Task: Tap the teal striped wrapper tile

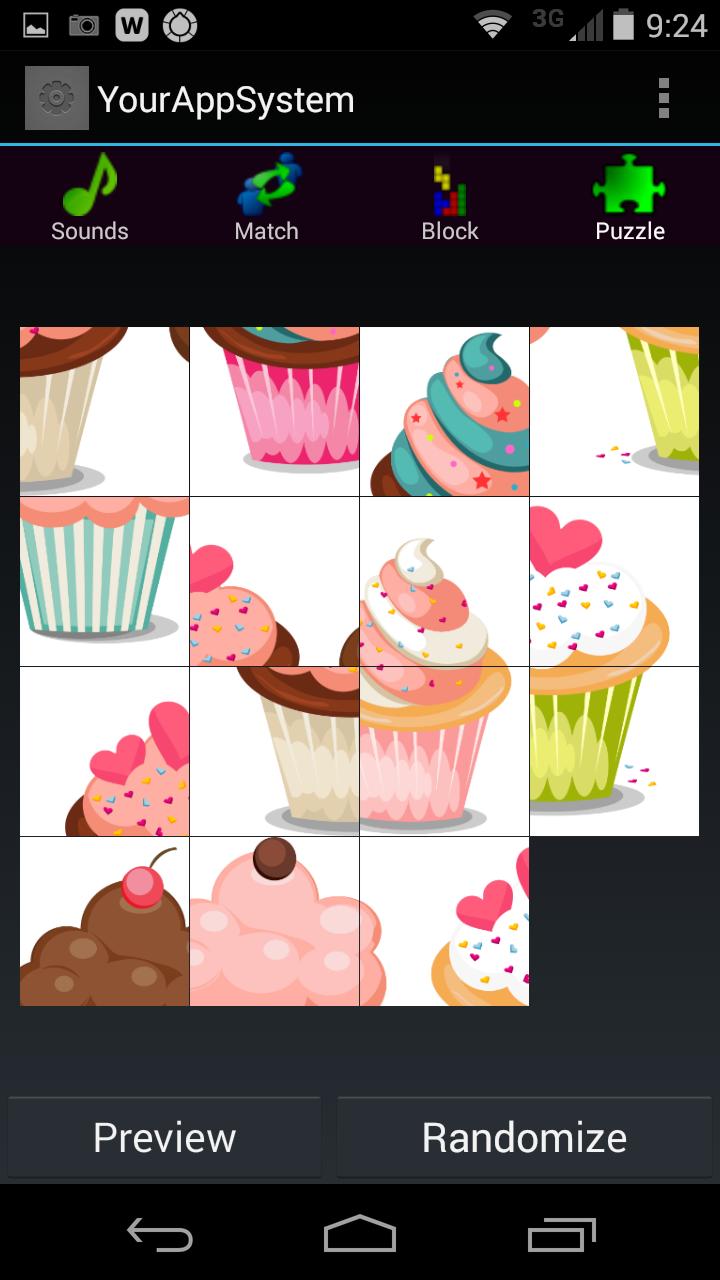Action: coord(104,581)
